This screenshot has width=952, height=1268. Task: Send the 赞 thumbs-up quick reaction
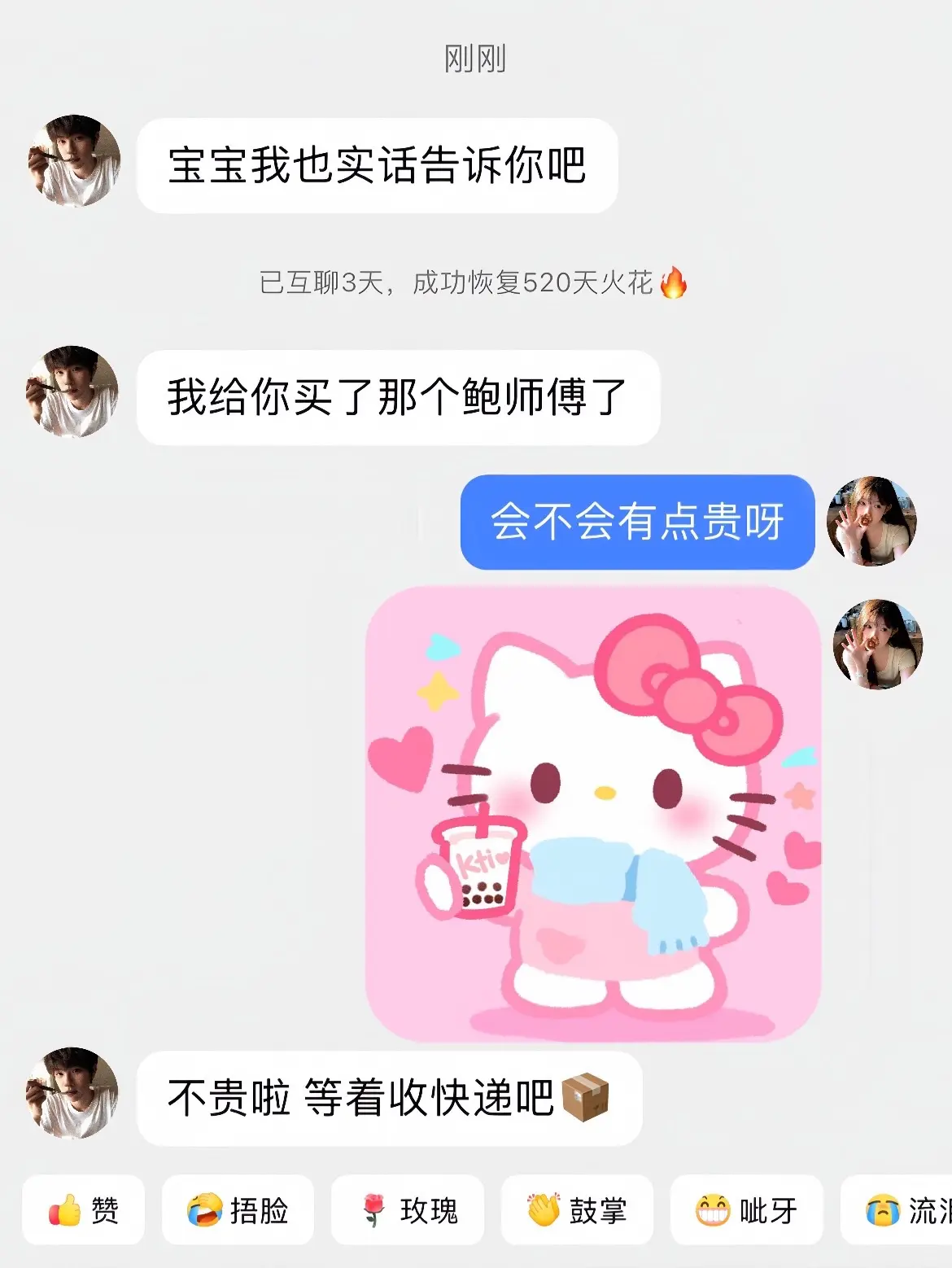point(82,1210)
